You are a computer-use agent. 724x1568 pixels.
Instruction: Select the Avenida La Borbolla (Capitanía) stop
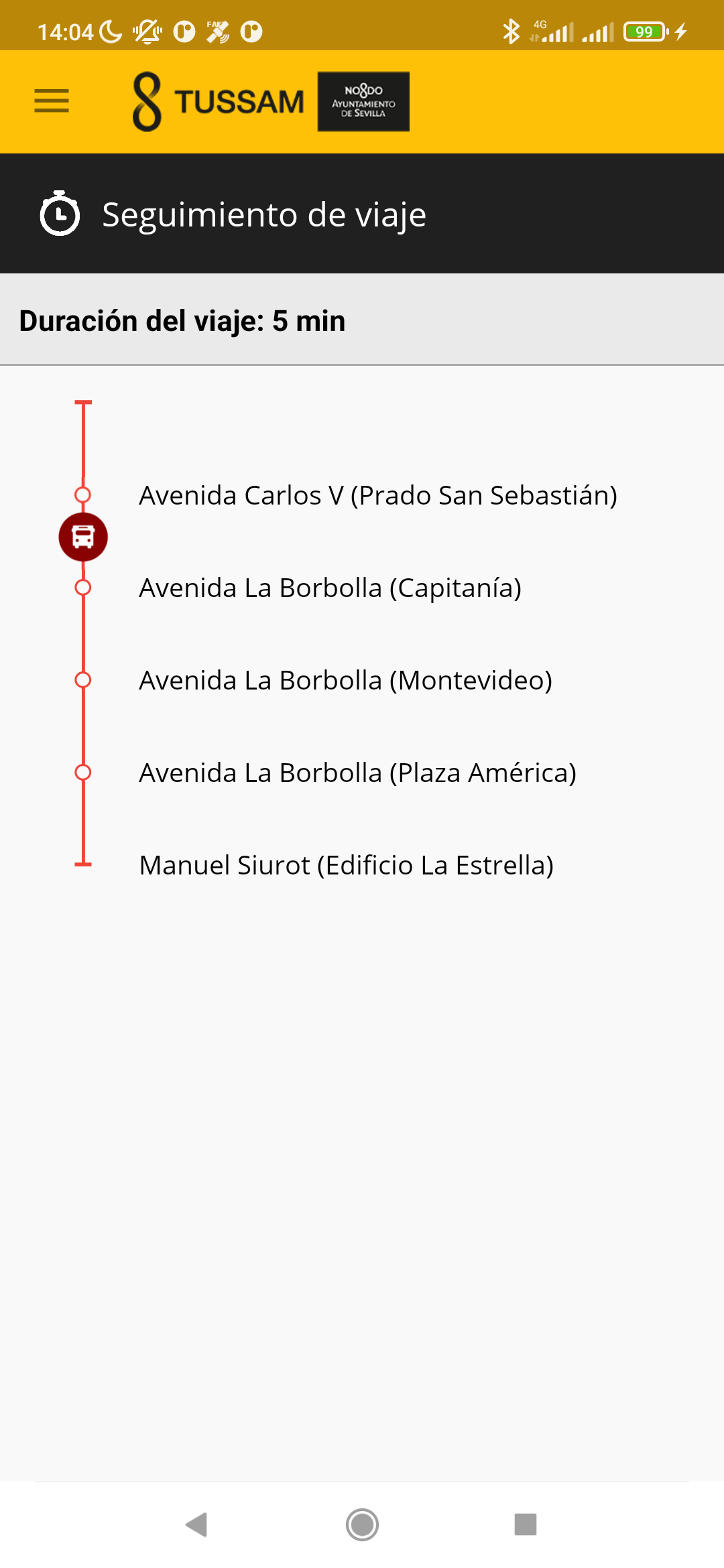(x=330, y=588)
